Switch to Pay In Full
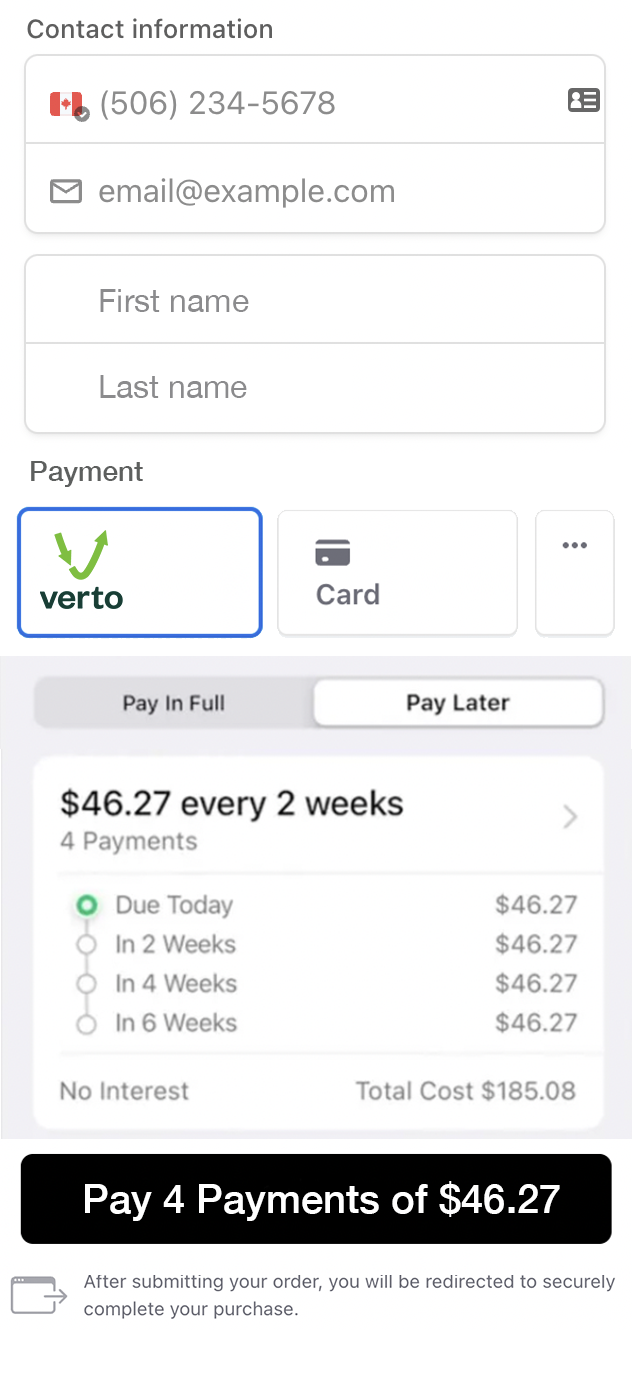632x1390 pixels. (x=174, y=703)
